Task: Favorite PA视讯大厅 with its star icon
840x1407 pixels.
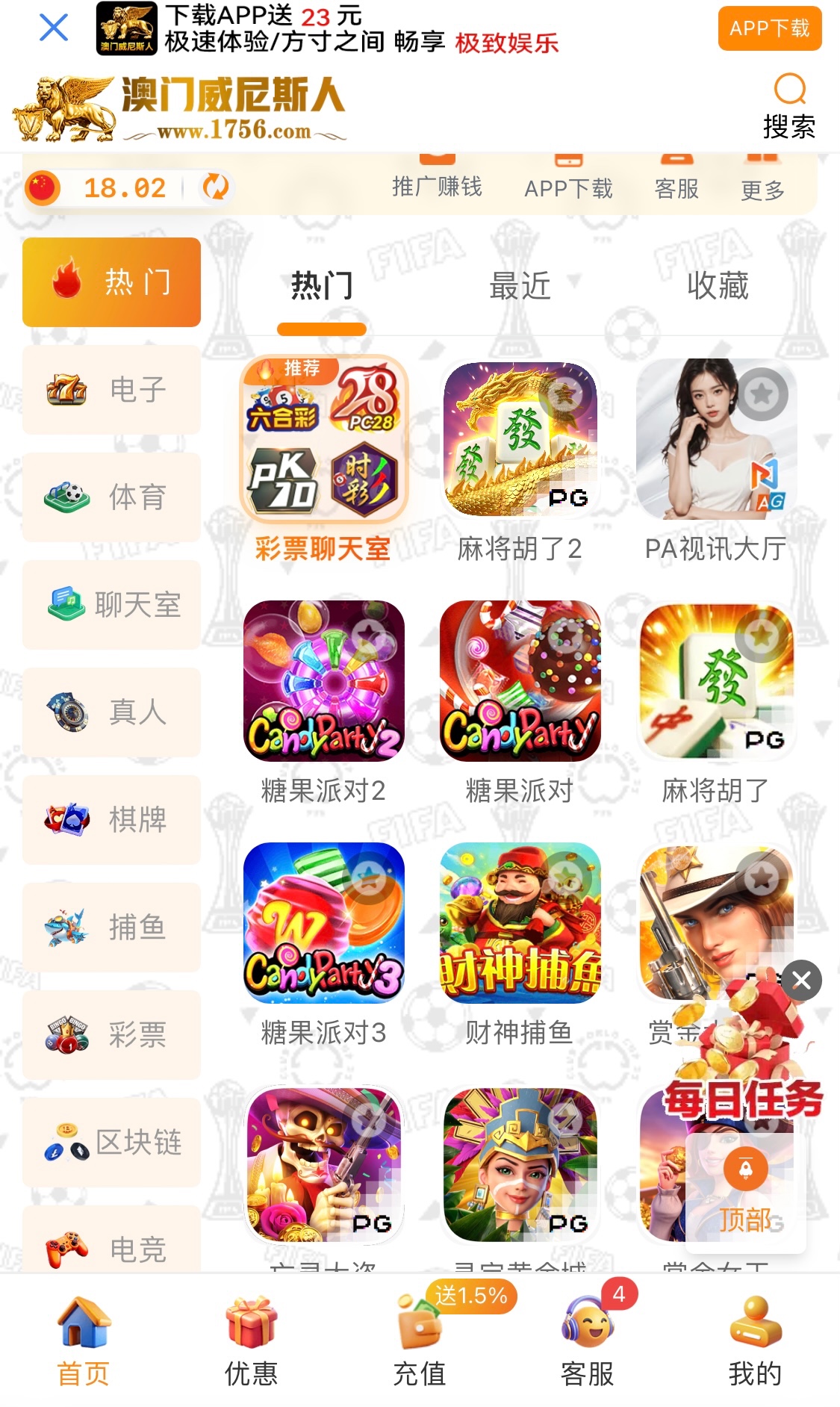Action: click(x=762, y=394)
